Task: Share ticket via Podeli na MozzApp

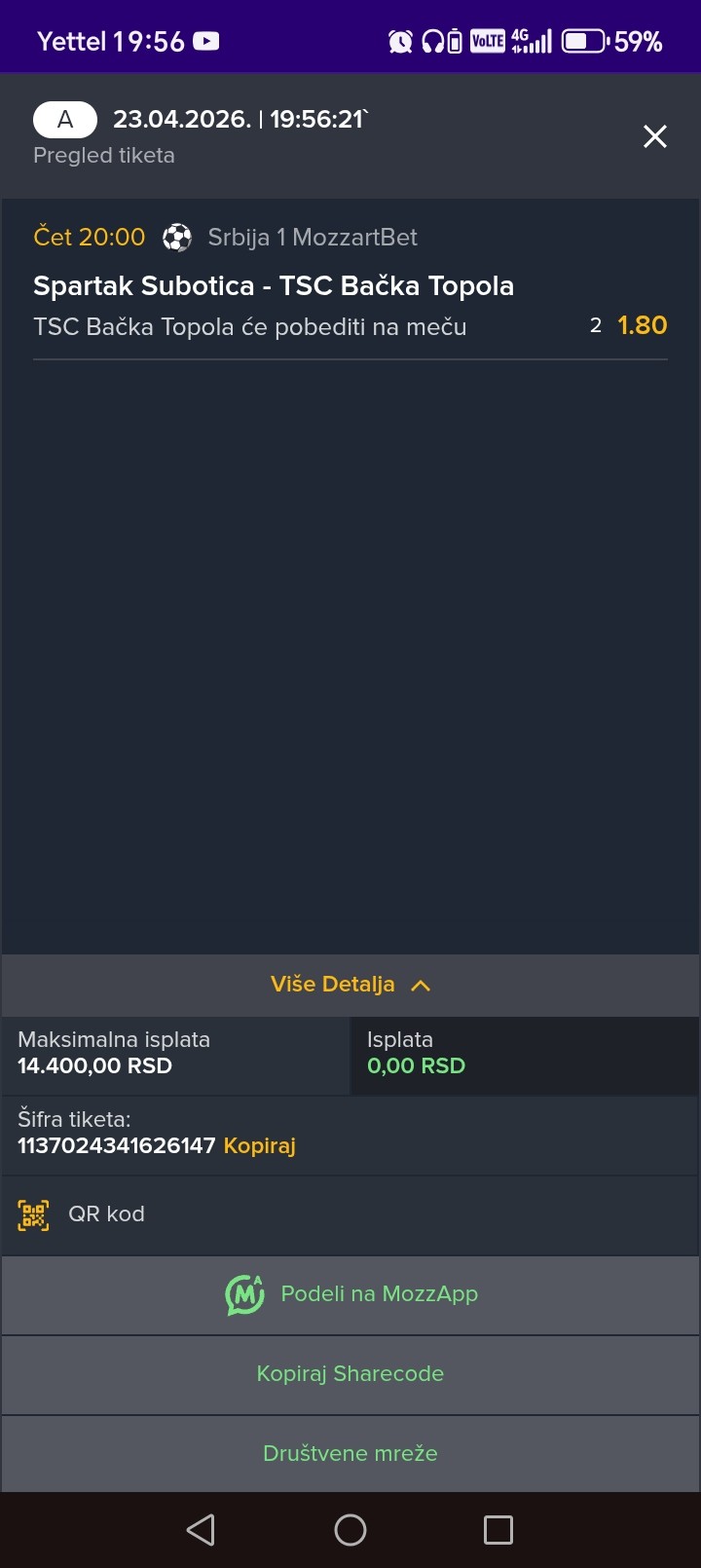Action: tap(350, 1294)
